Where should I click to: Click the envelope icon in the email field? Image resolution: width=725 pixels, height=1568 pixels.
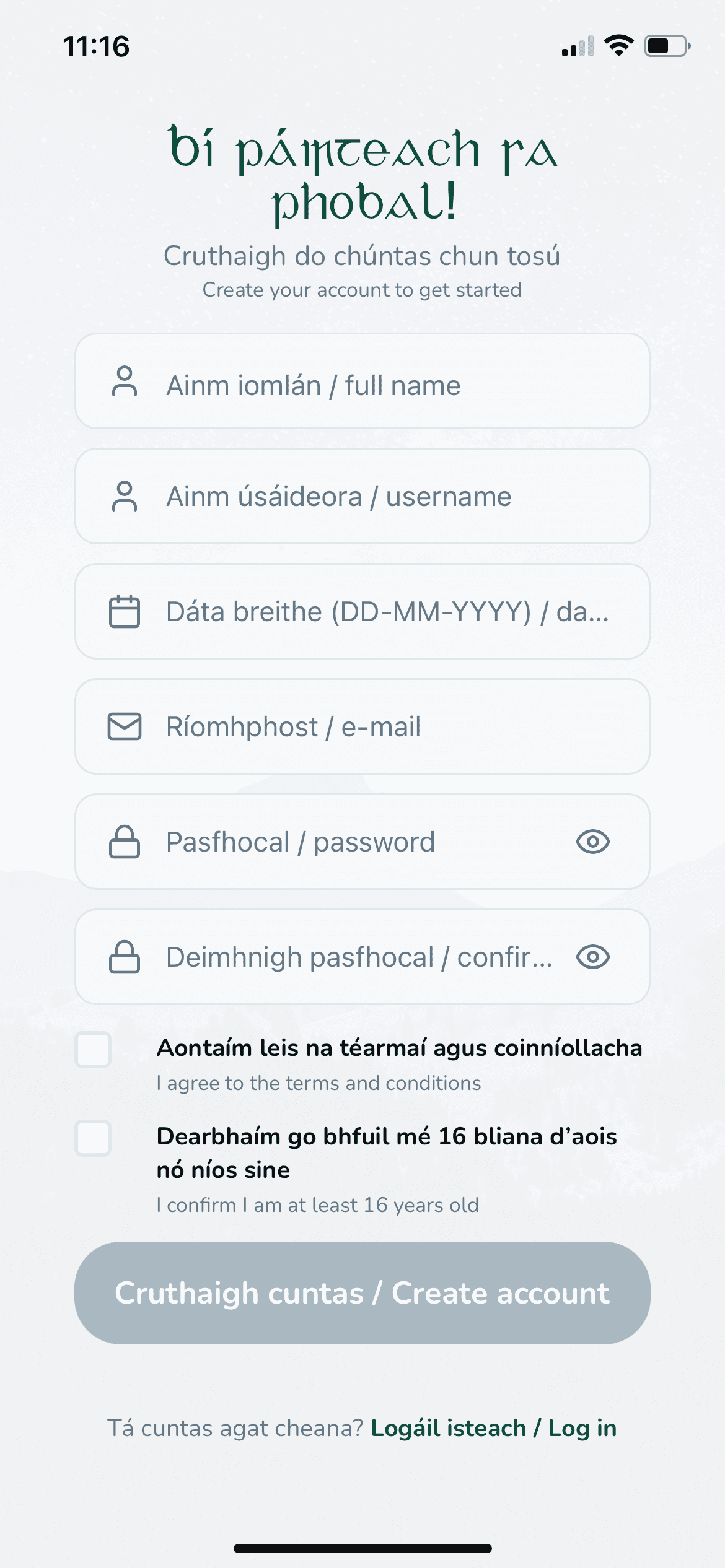click(x=123, y=726)
